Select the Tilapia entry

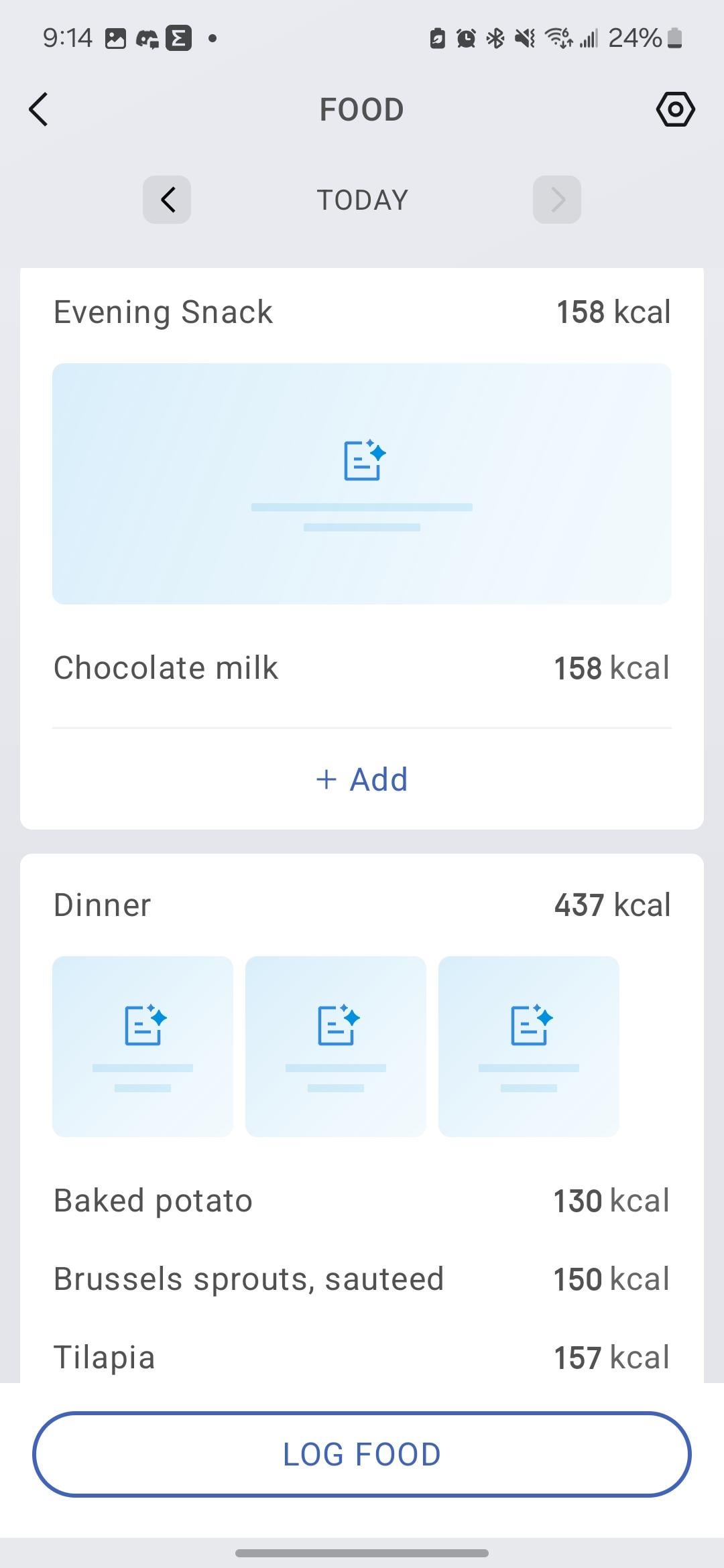tap(362, 1358)
